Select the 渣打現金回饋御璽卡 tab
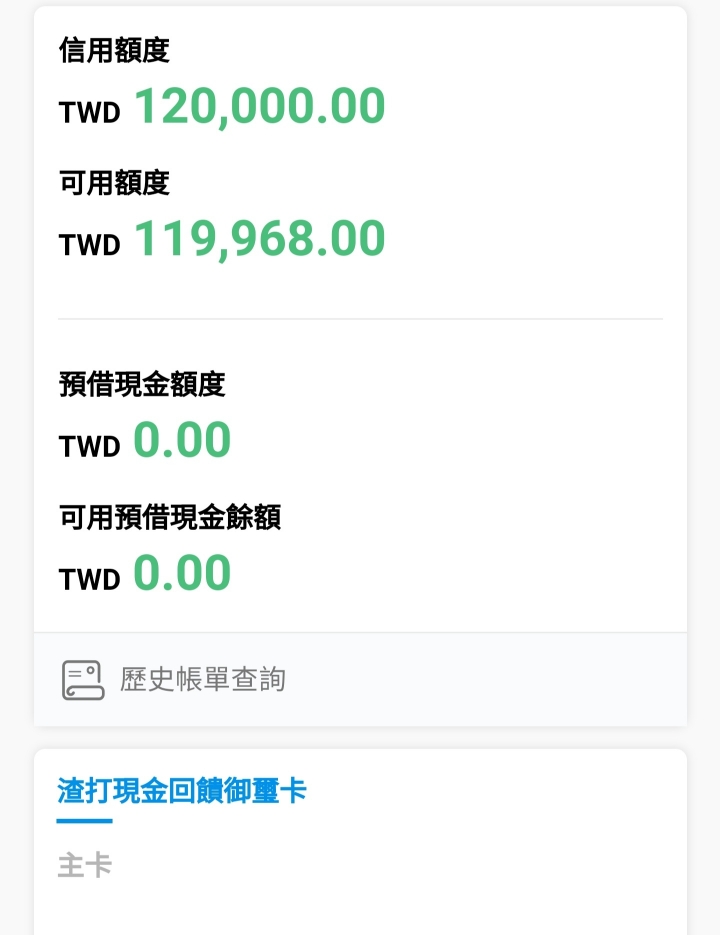The height and width of the screenshot is (935, 720). click(x=182, y=792)
